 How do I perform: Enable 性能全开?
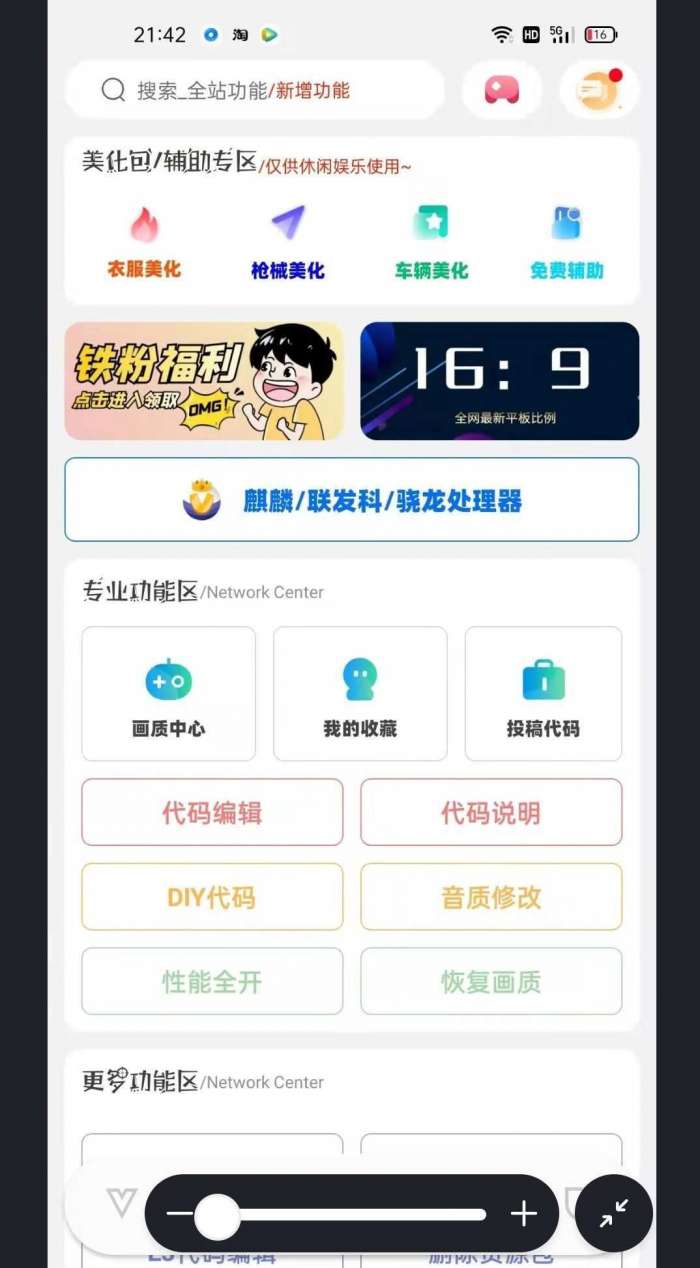212,981
